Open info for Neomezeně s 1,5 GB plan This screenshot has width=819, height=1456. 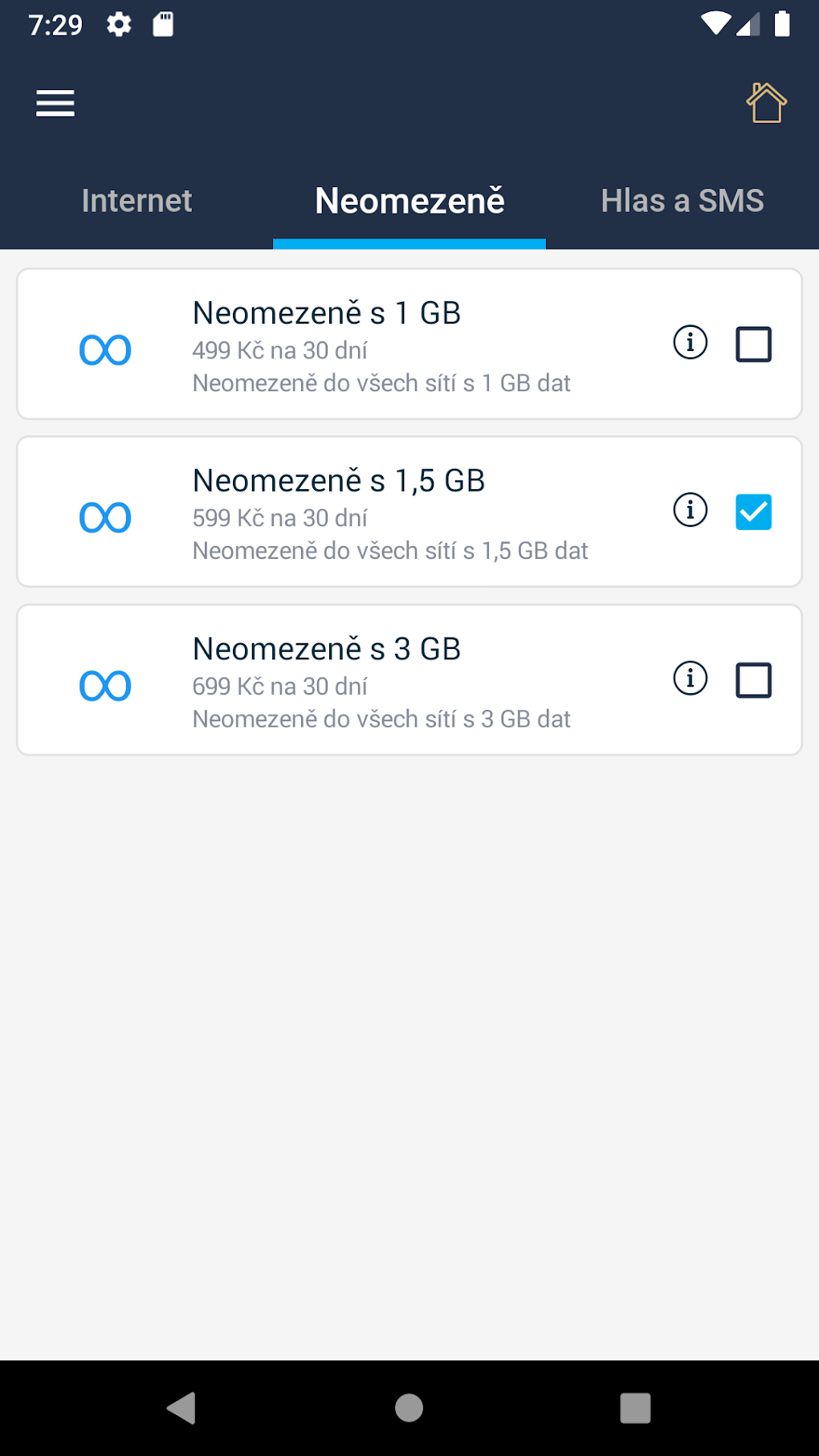pos(689,511)
